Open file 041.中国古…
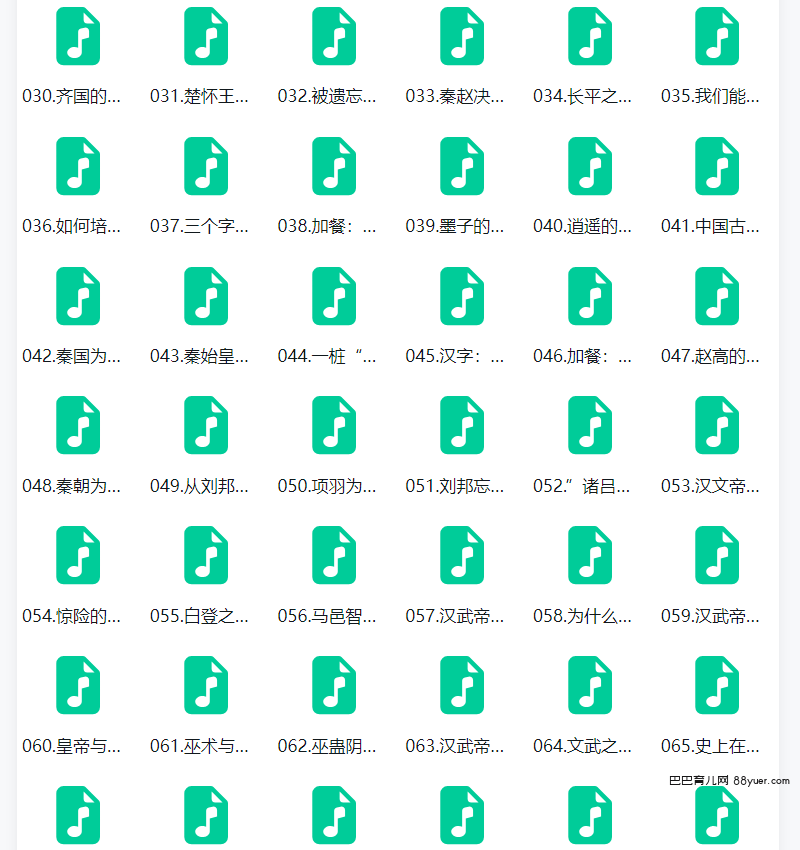This screenshot has height=850, width=800. [718, 166]
